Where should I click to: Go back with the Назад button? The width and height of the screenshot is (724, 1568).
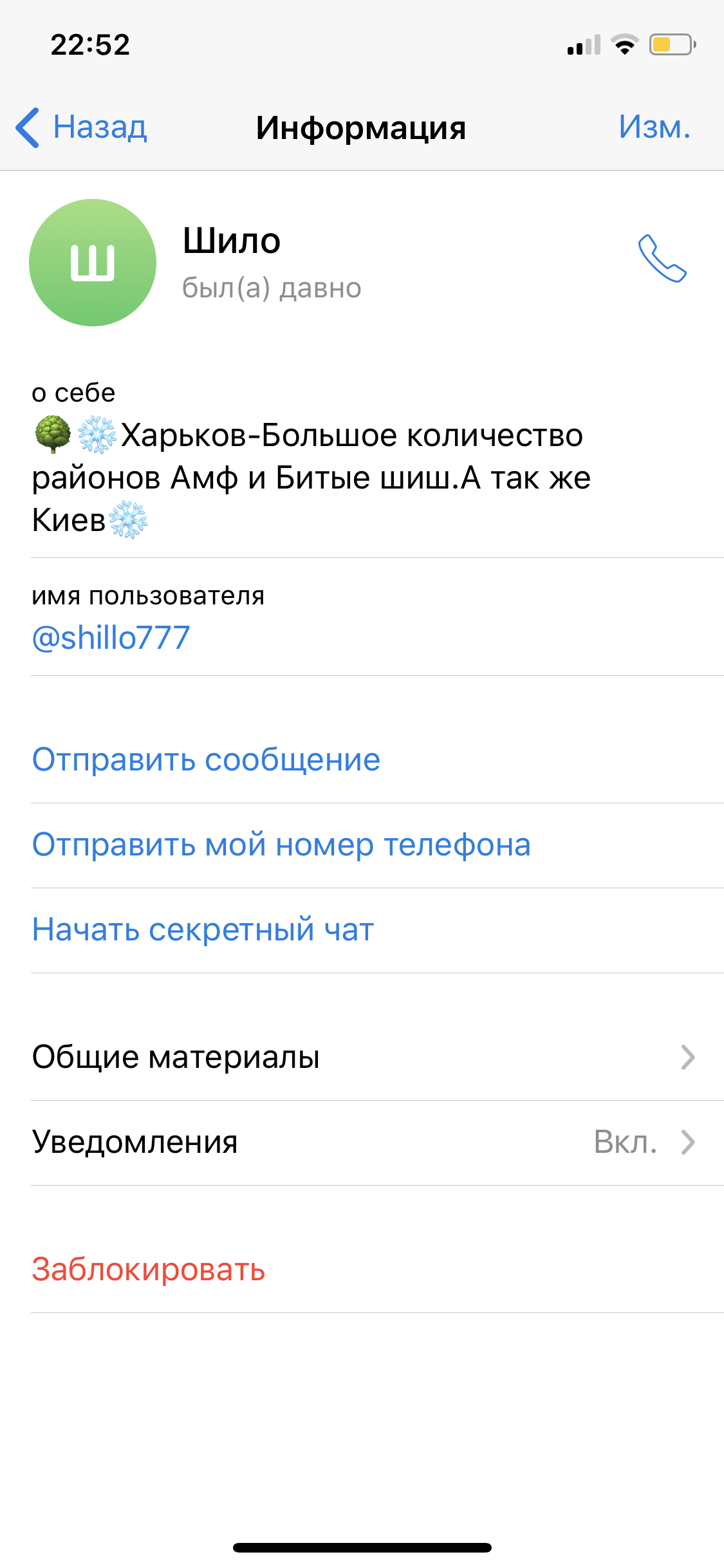[82, 127]
